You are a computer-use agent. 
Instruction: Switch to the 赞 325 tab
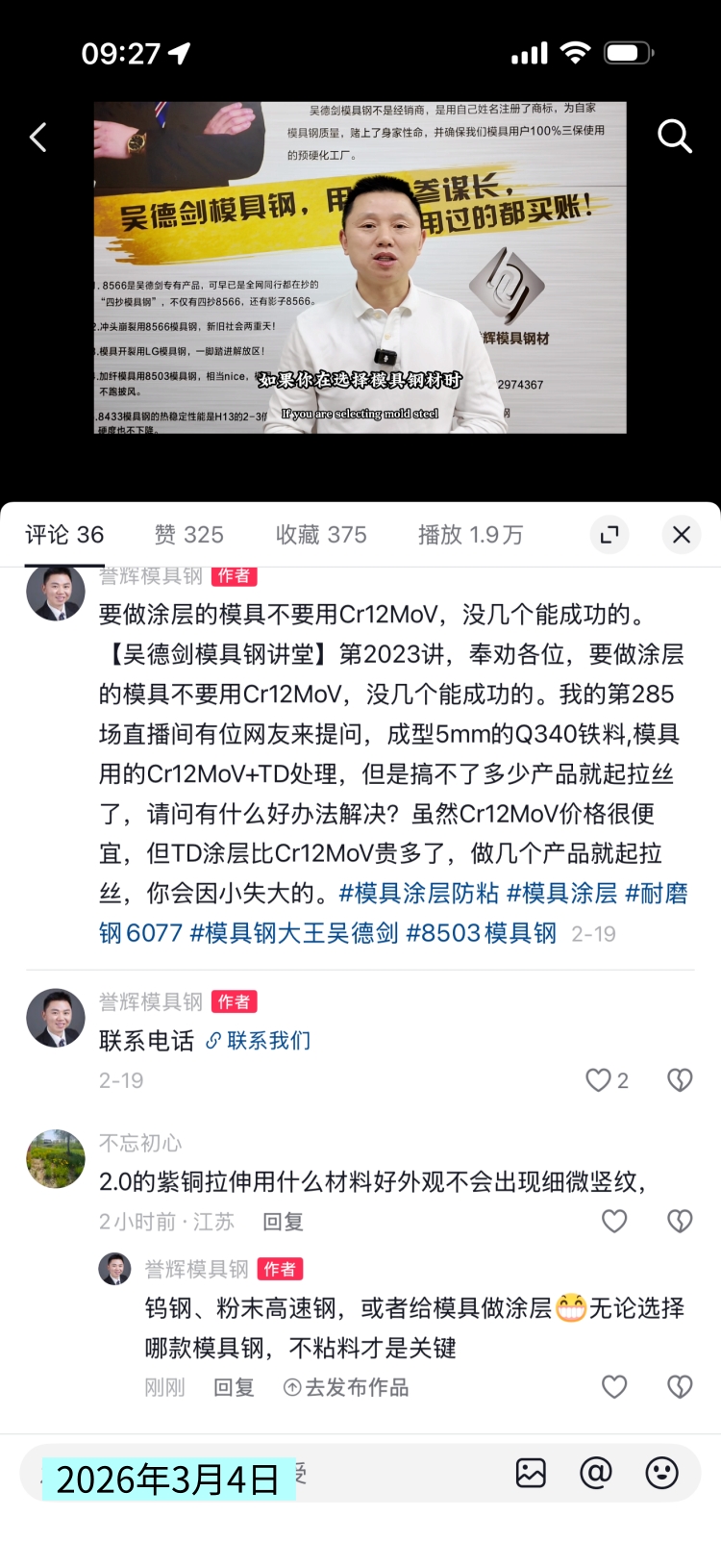click(x=189, y=535)
